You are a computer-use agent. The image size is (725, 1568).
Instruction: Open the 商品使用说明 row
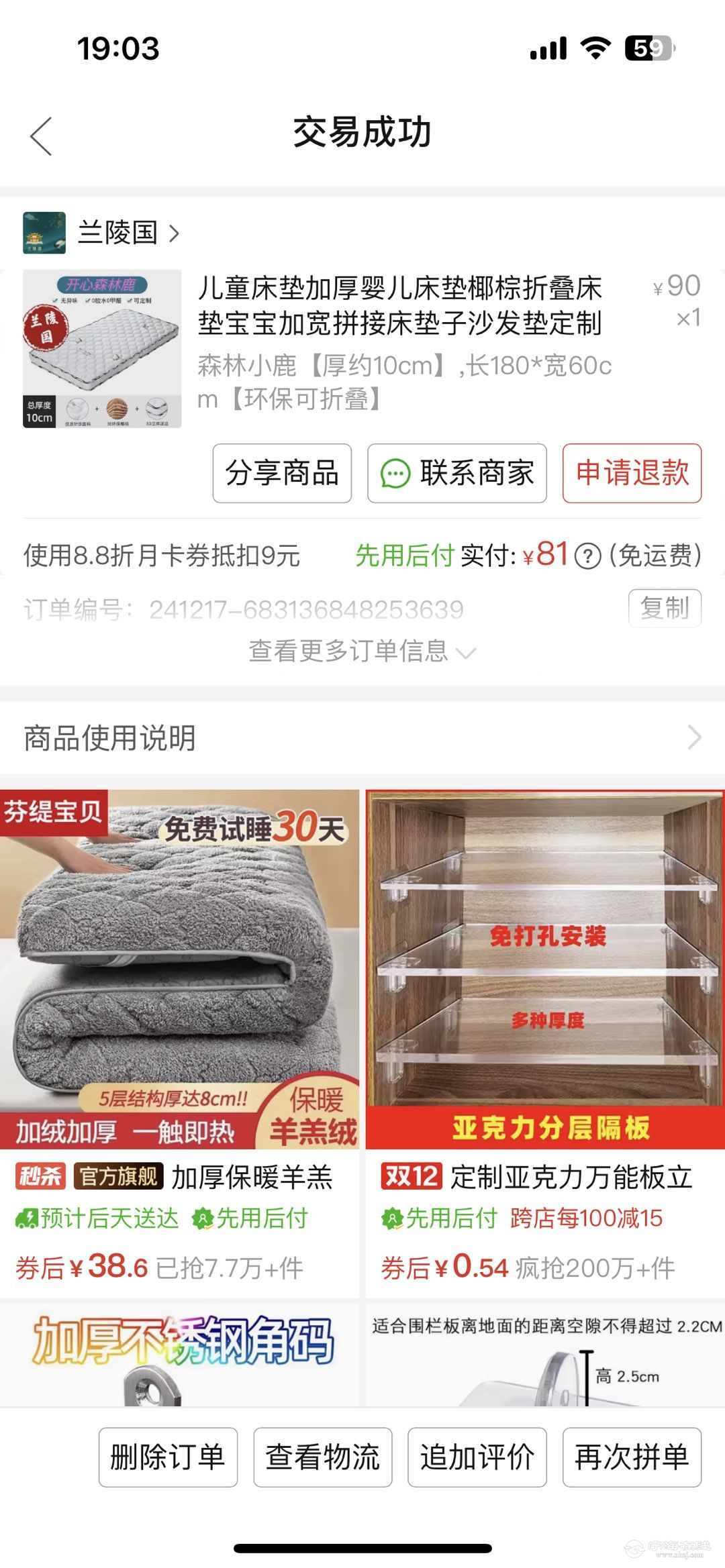(362, 738)
